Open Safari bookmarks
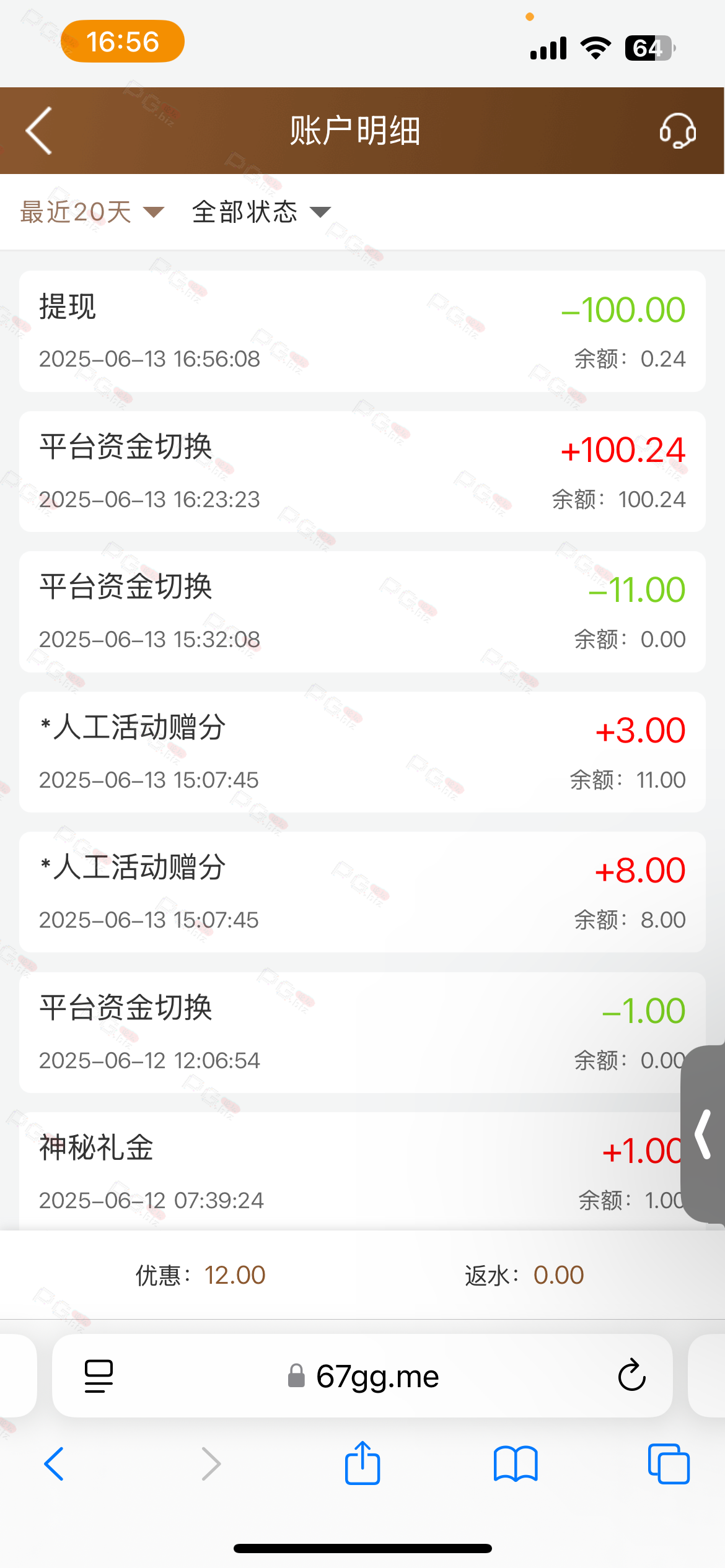The width and height of the screenshot is (725, 1568). click(516, 1464)
